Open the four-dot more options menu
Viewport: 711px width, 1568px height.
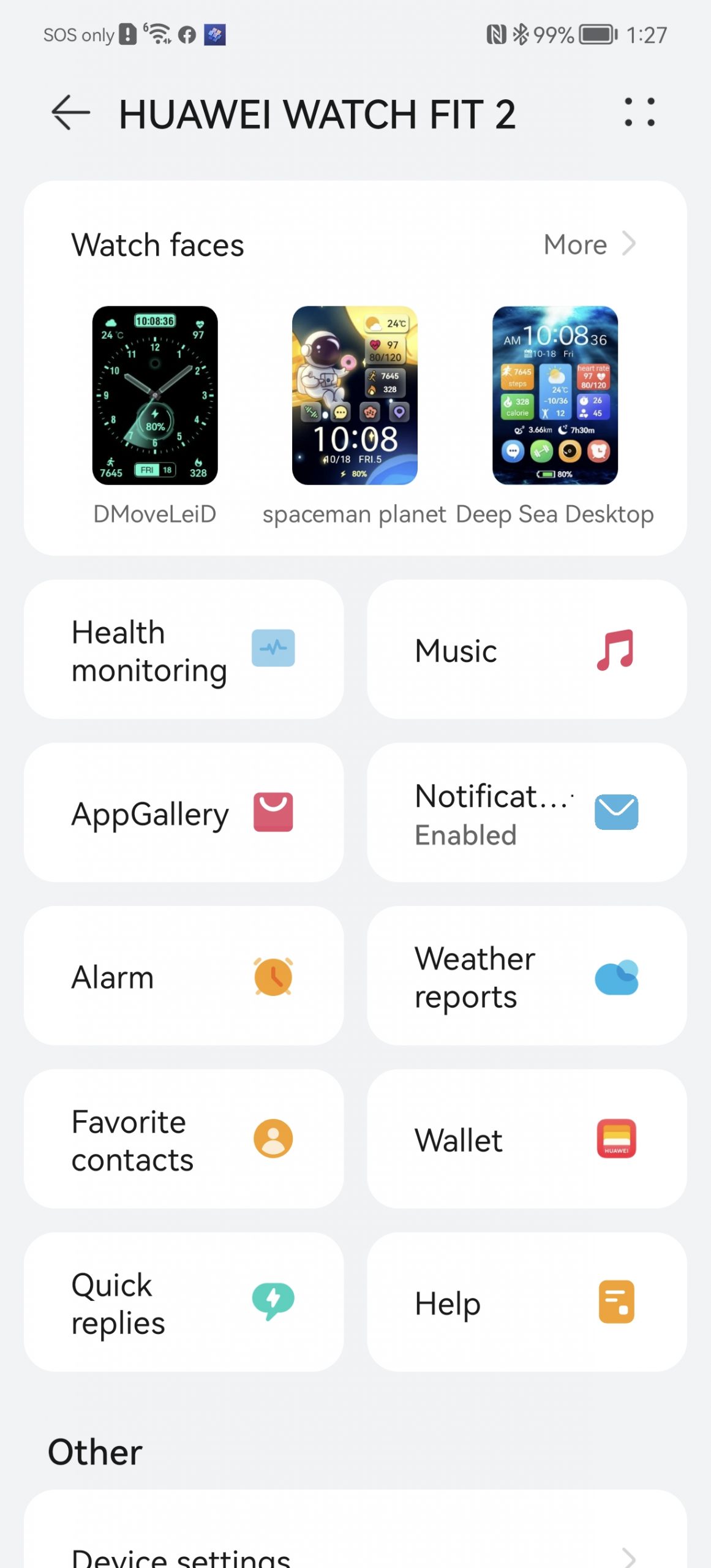tap(639, 113)
